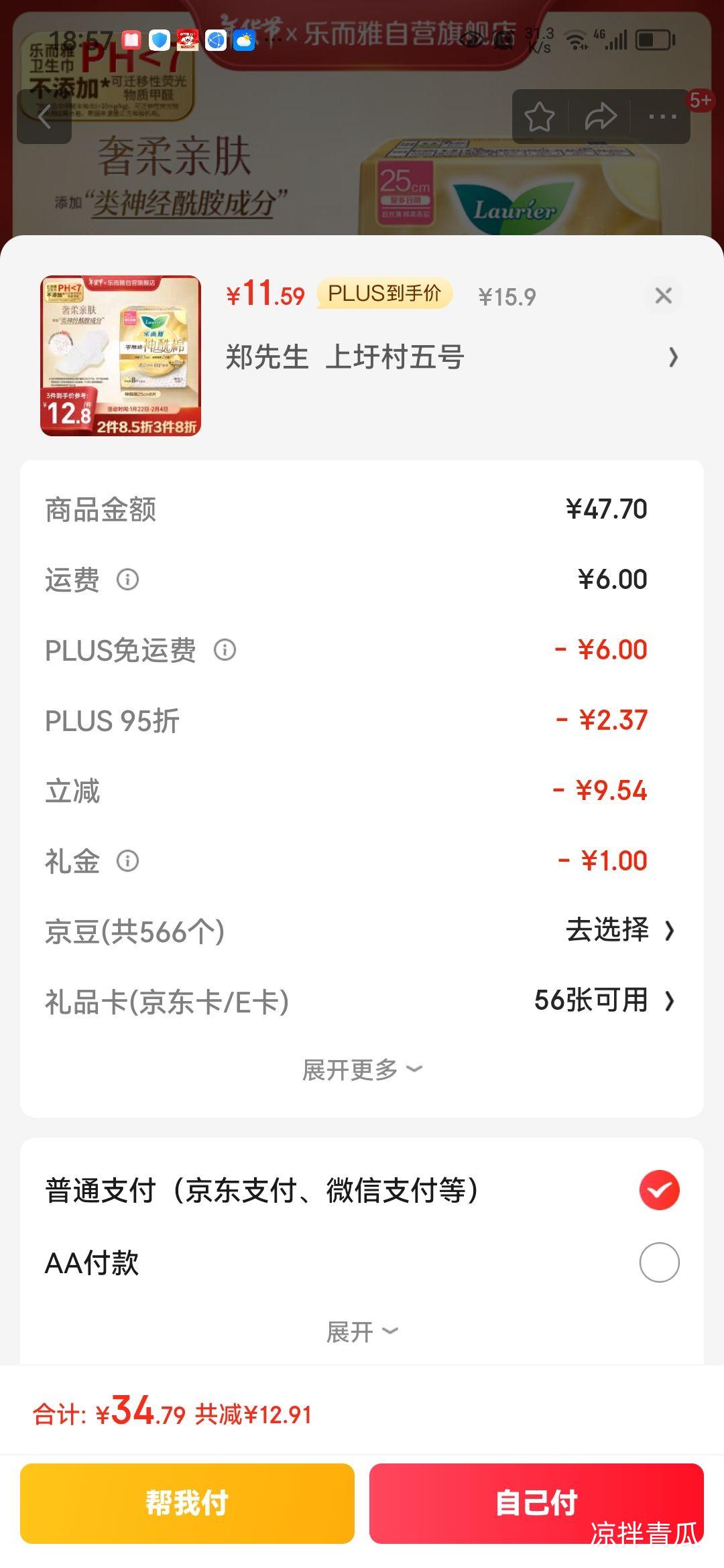
Task: Expand 展开更多 price details
Action: tap(362, 1070)
